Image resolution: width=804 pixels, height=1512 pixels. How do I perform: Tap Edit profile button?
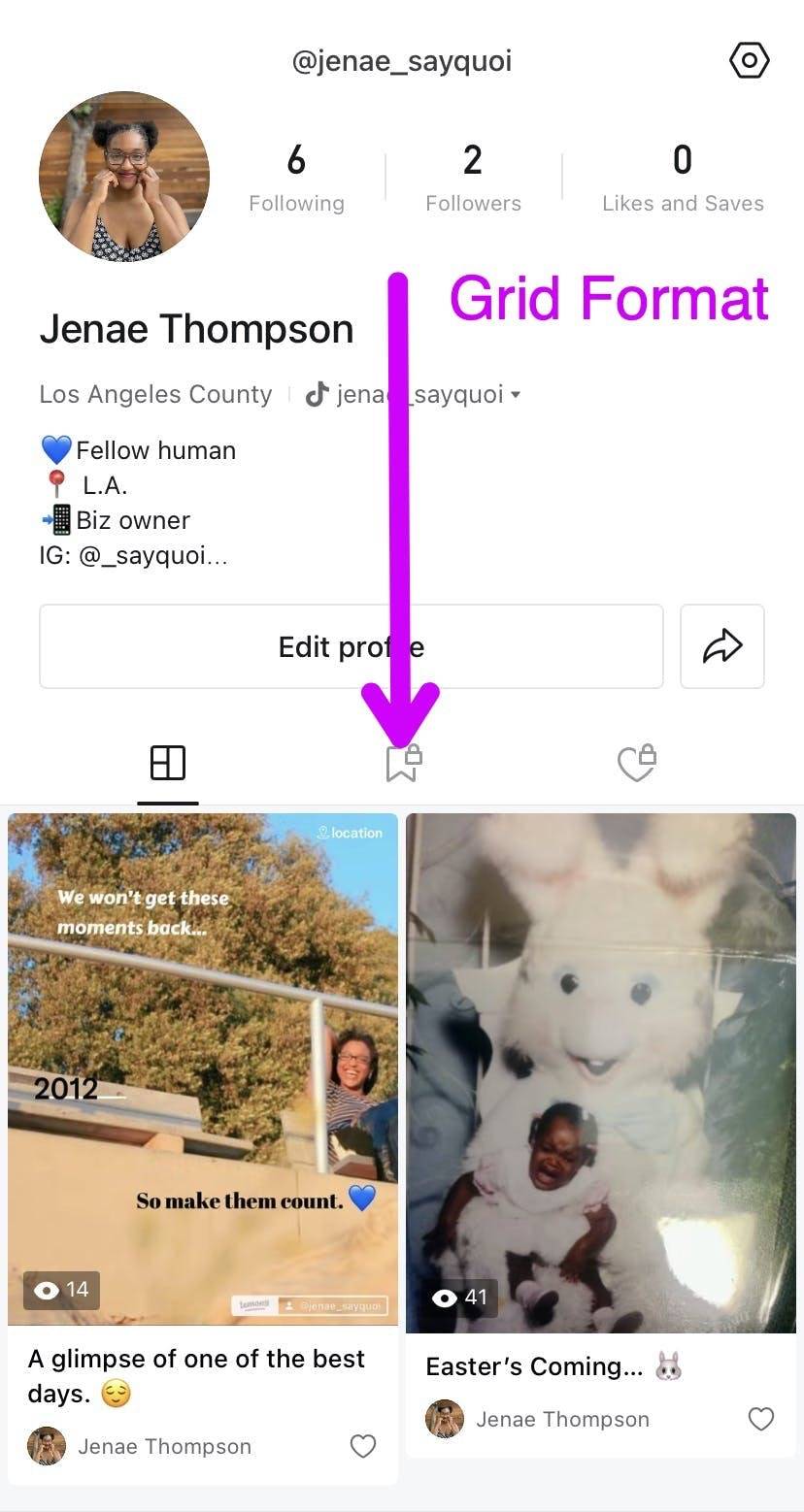351,646
